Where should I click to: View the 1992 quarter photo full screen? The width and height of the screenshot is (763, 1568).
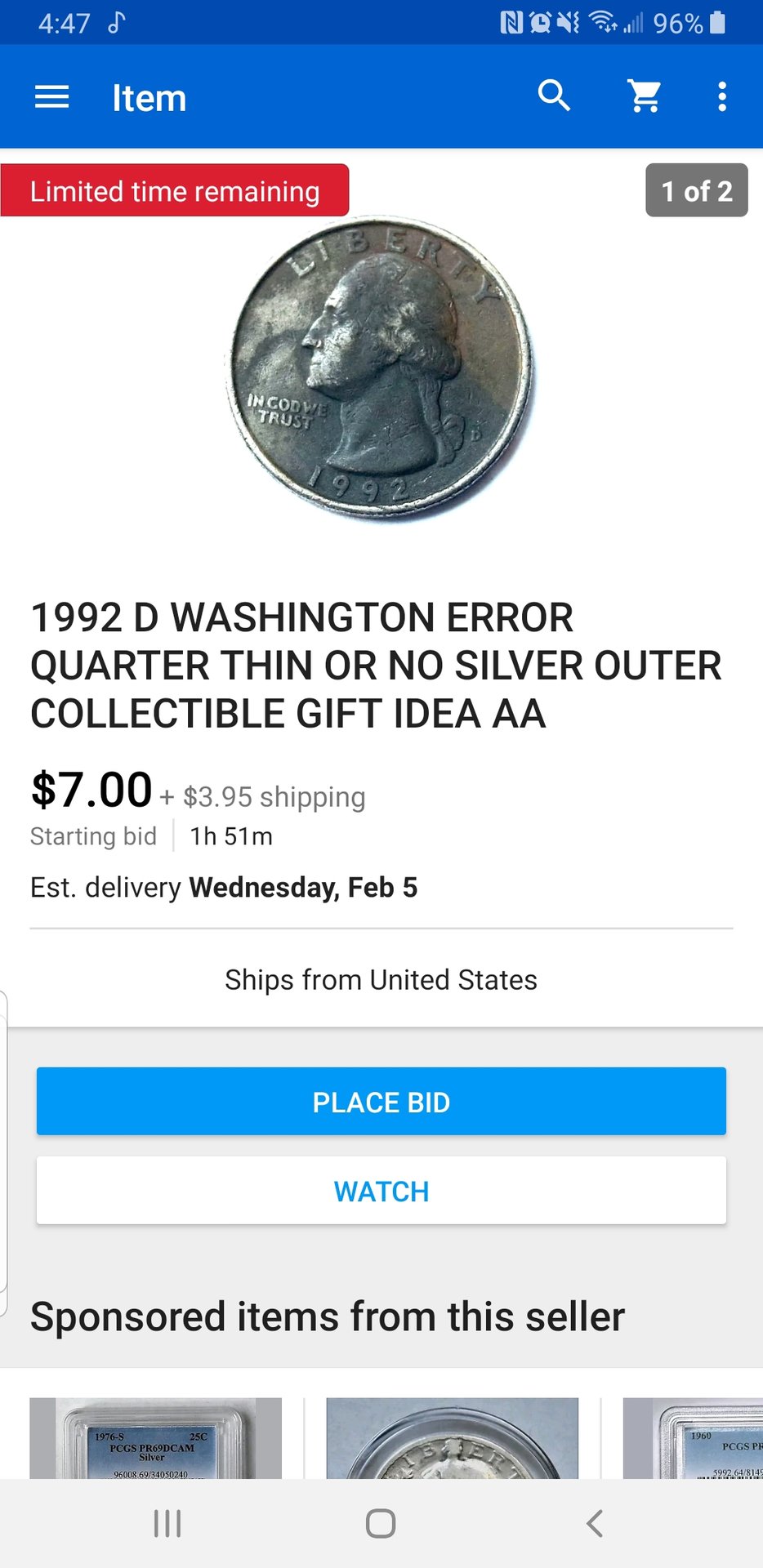point(381,369)
